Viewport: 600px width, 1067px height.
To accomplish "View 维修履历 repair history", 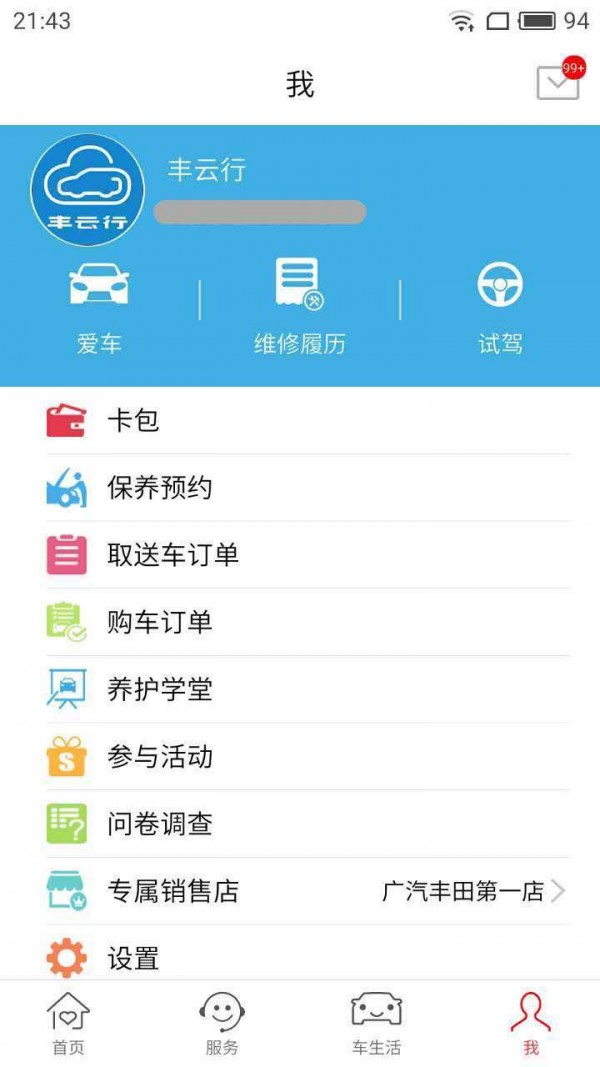I will 299,308.
